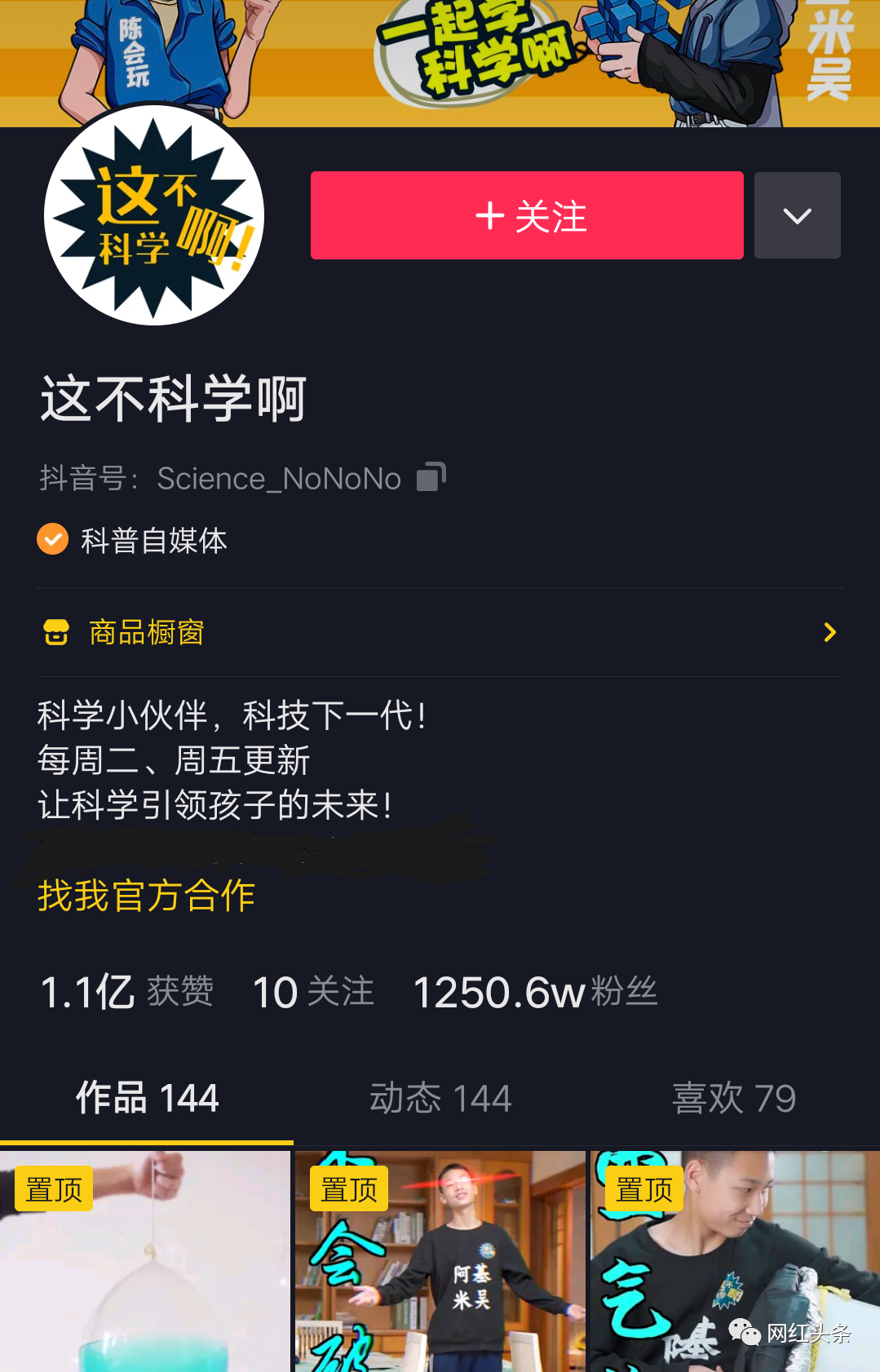Expand the dropdown arrow beside follow
880x1372 pixels.
tap(797, 215)
